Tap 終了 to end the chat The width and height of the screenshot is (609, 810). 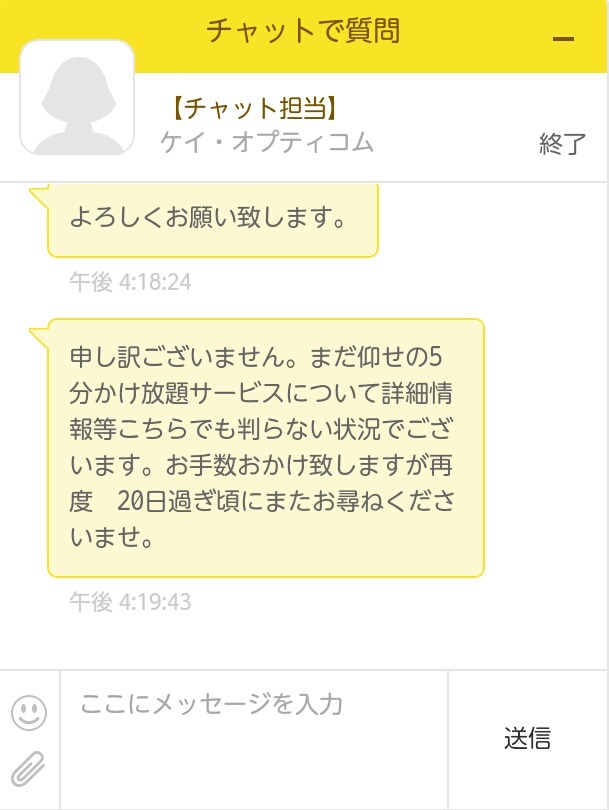pyautogui.click(x=563, y=144)
